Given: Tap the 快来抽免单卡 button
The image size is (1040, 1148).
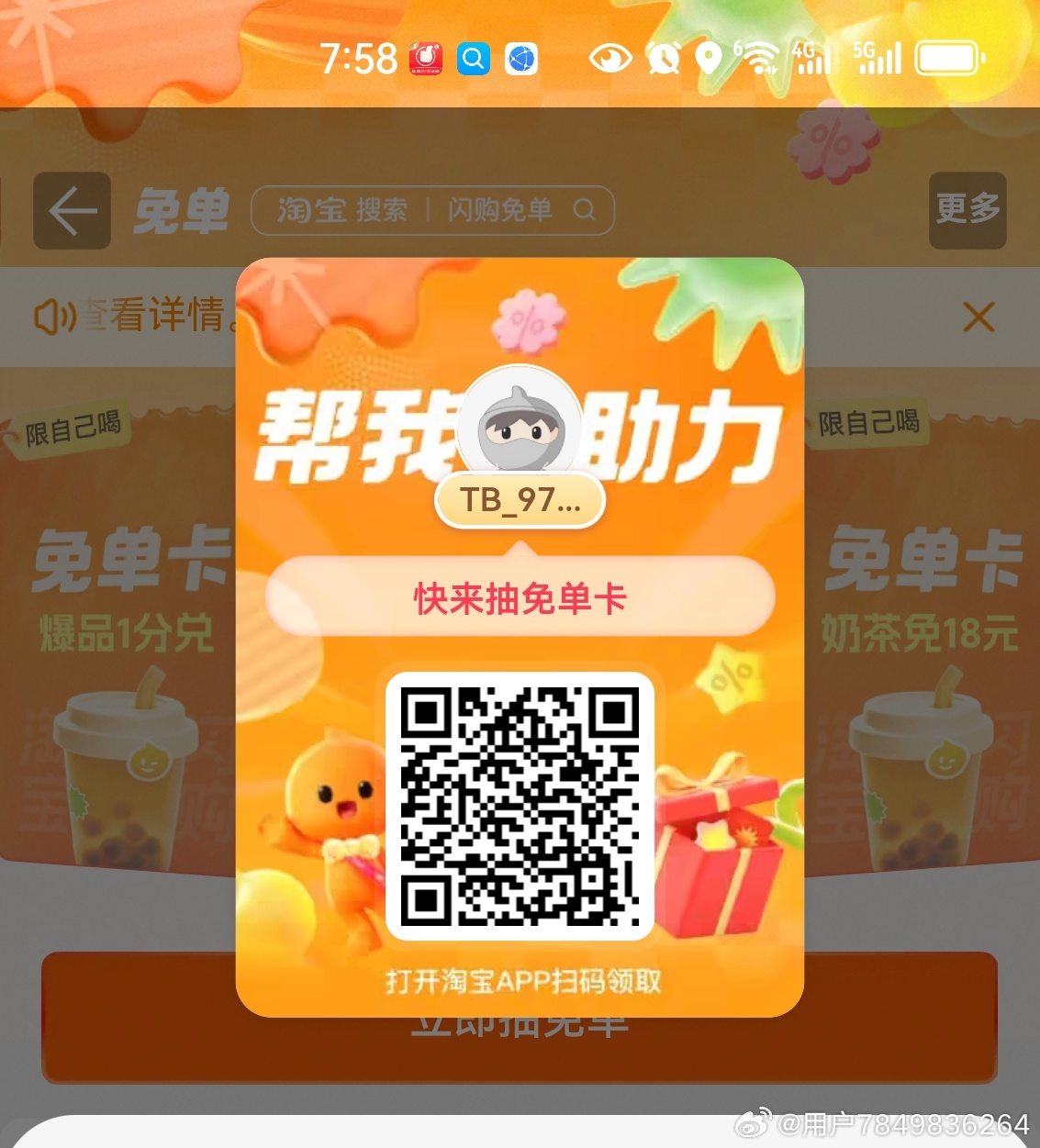Looking at the screenshot, I should pyautogui.click(x=520, y=598).
